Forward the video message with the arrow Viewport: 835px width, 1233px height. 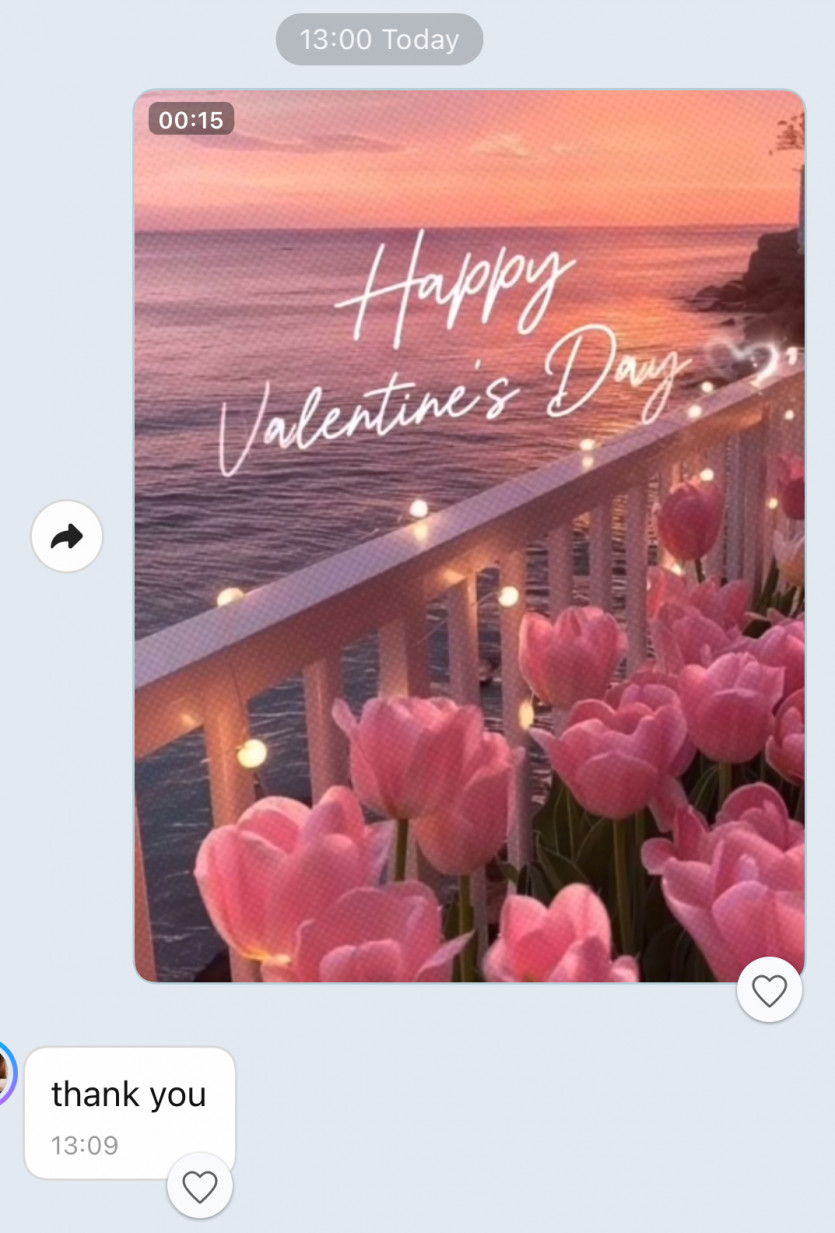[67, 537]
